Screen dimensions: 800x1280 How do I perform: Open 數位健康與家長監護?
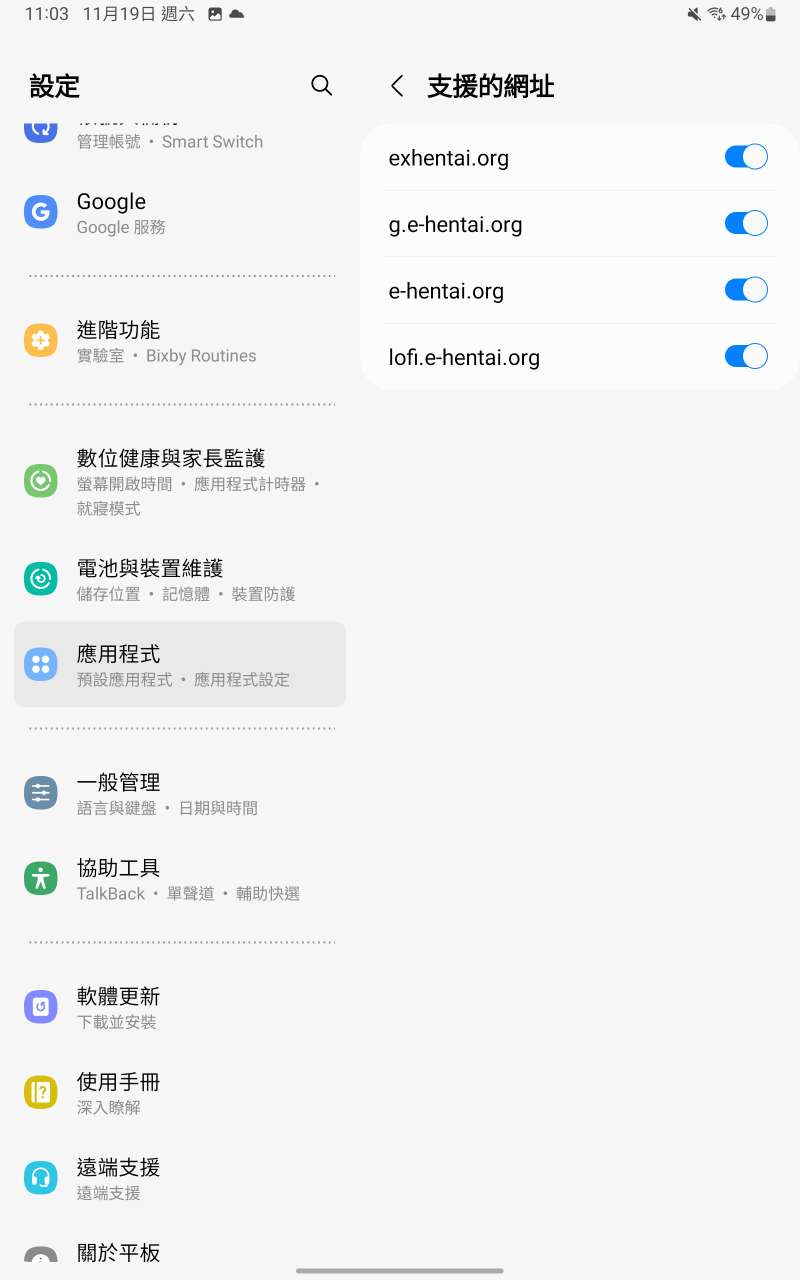(180, 482)
